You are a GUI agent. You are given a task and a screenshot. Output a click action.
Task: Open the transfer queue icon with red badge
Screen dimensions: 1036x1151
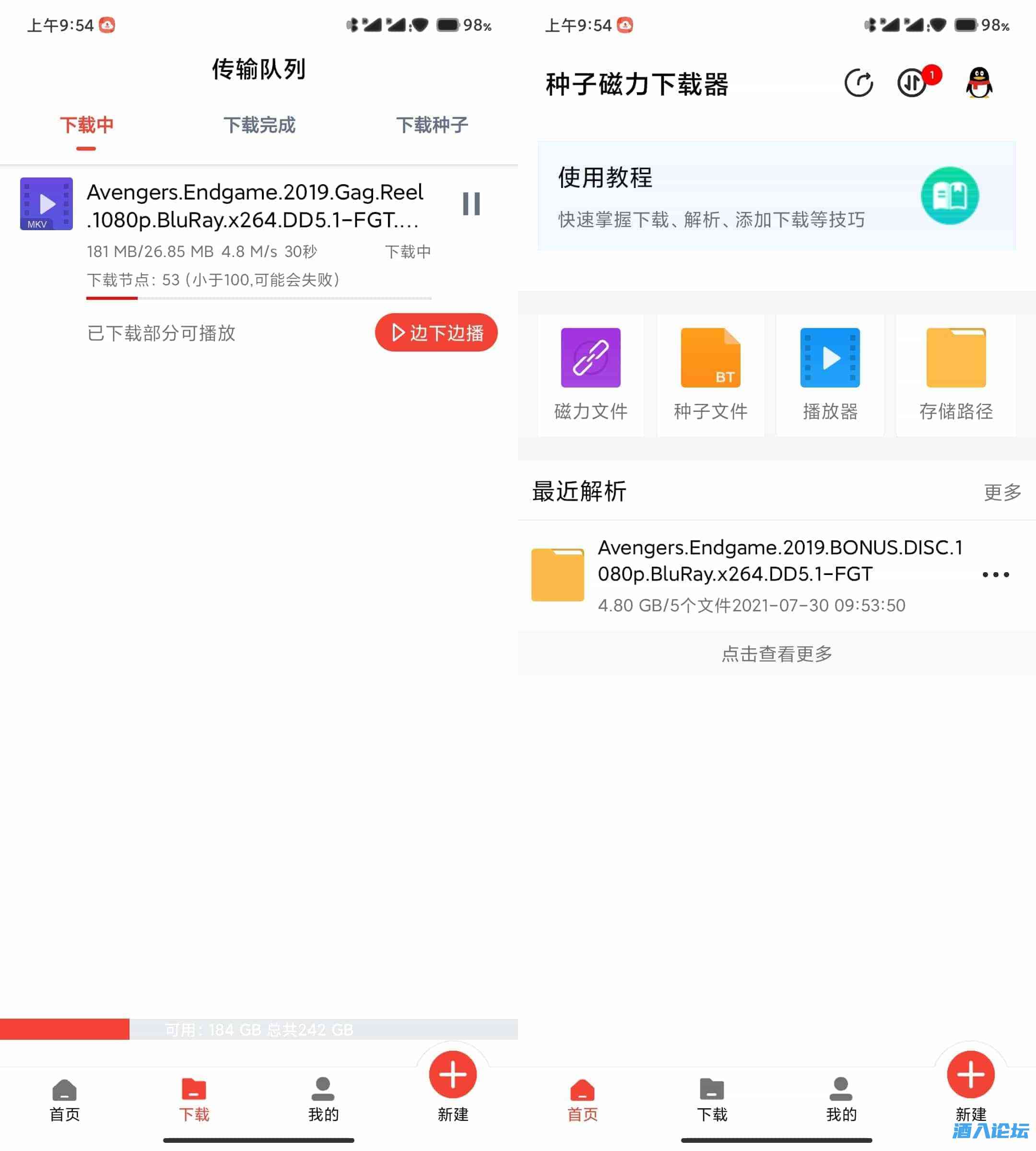[912, 83]
